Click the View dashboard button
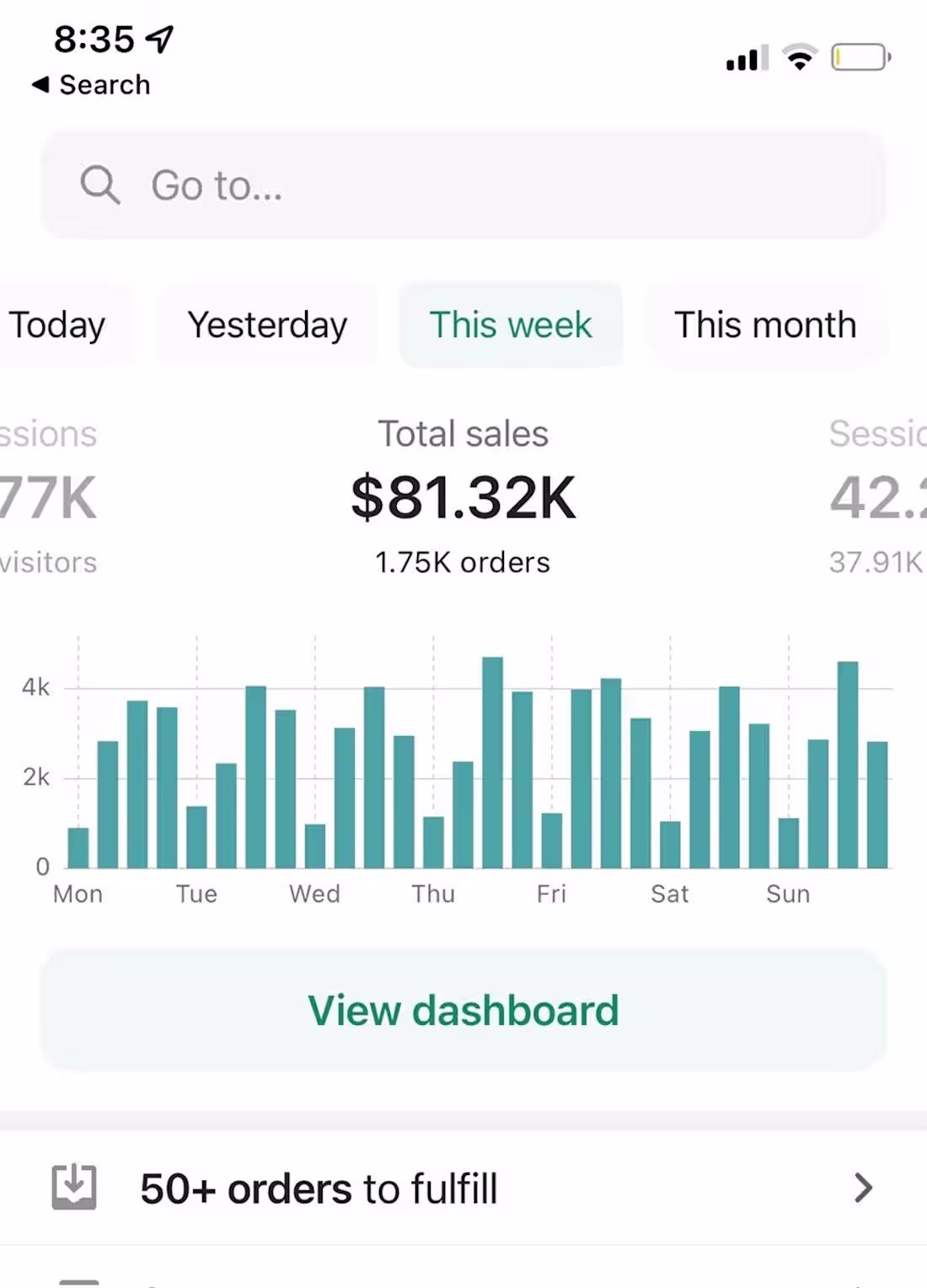927x1288 pixels. click(463, 1009)
